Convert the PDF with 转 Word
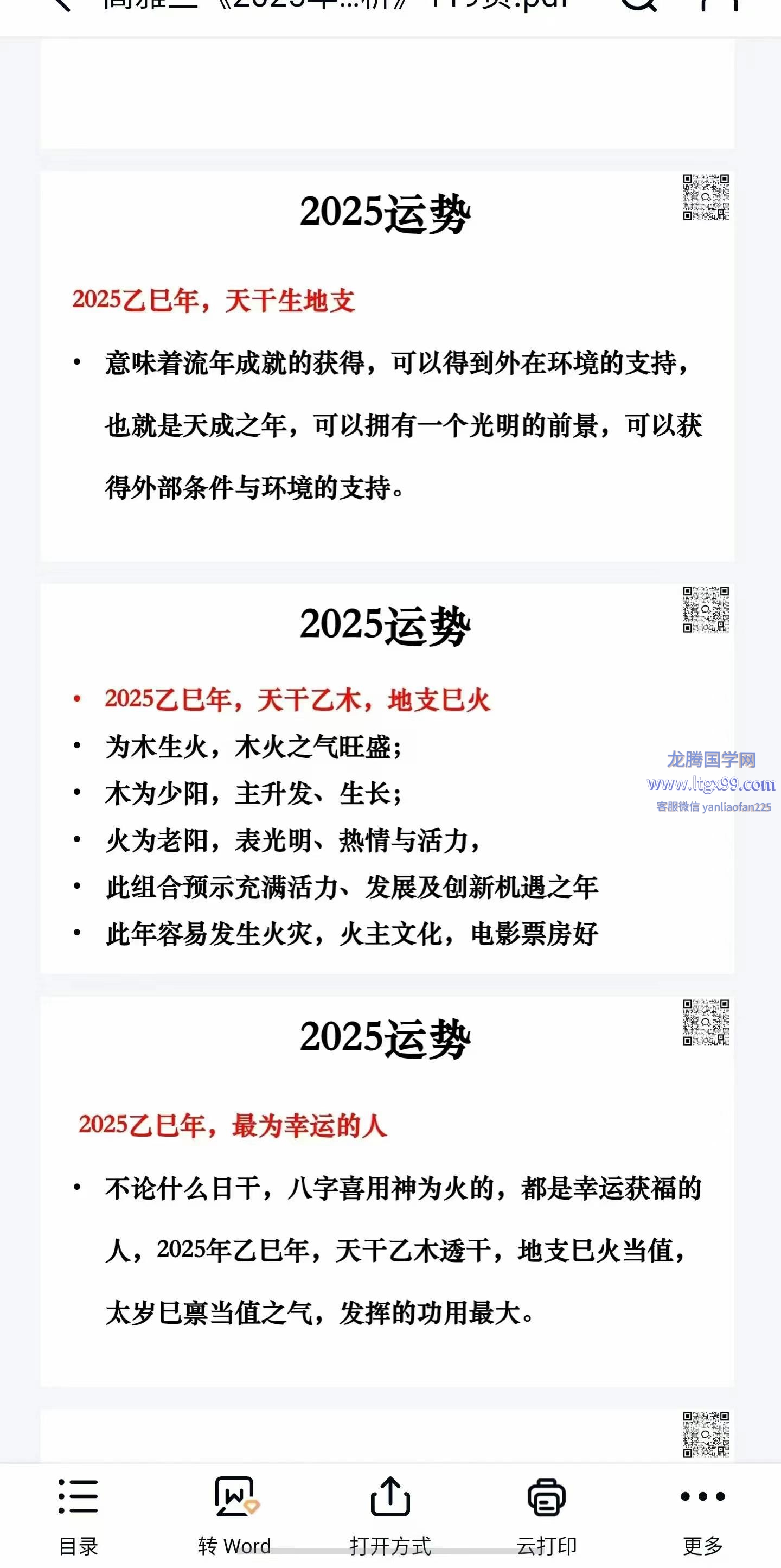Screen dimensions: 781x1568 (x=235, y=1514)
